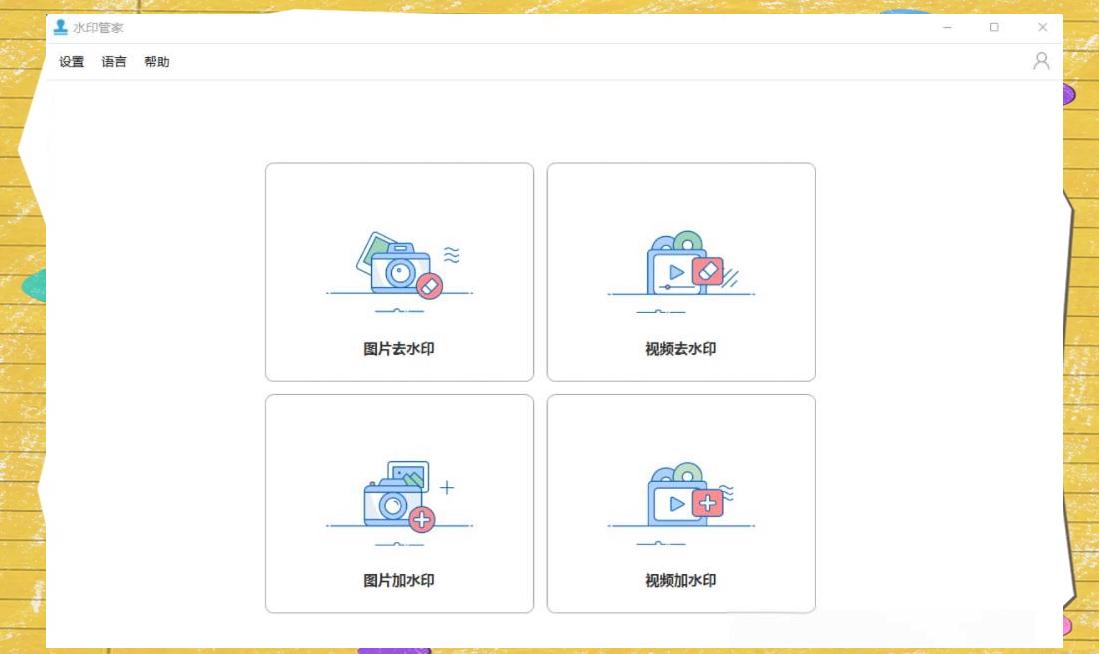Maximize the 水印管家 window
Screen dimensions: 1099x654
(x=994, y=27)
